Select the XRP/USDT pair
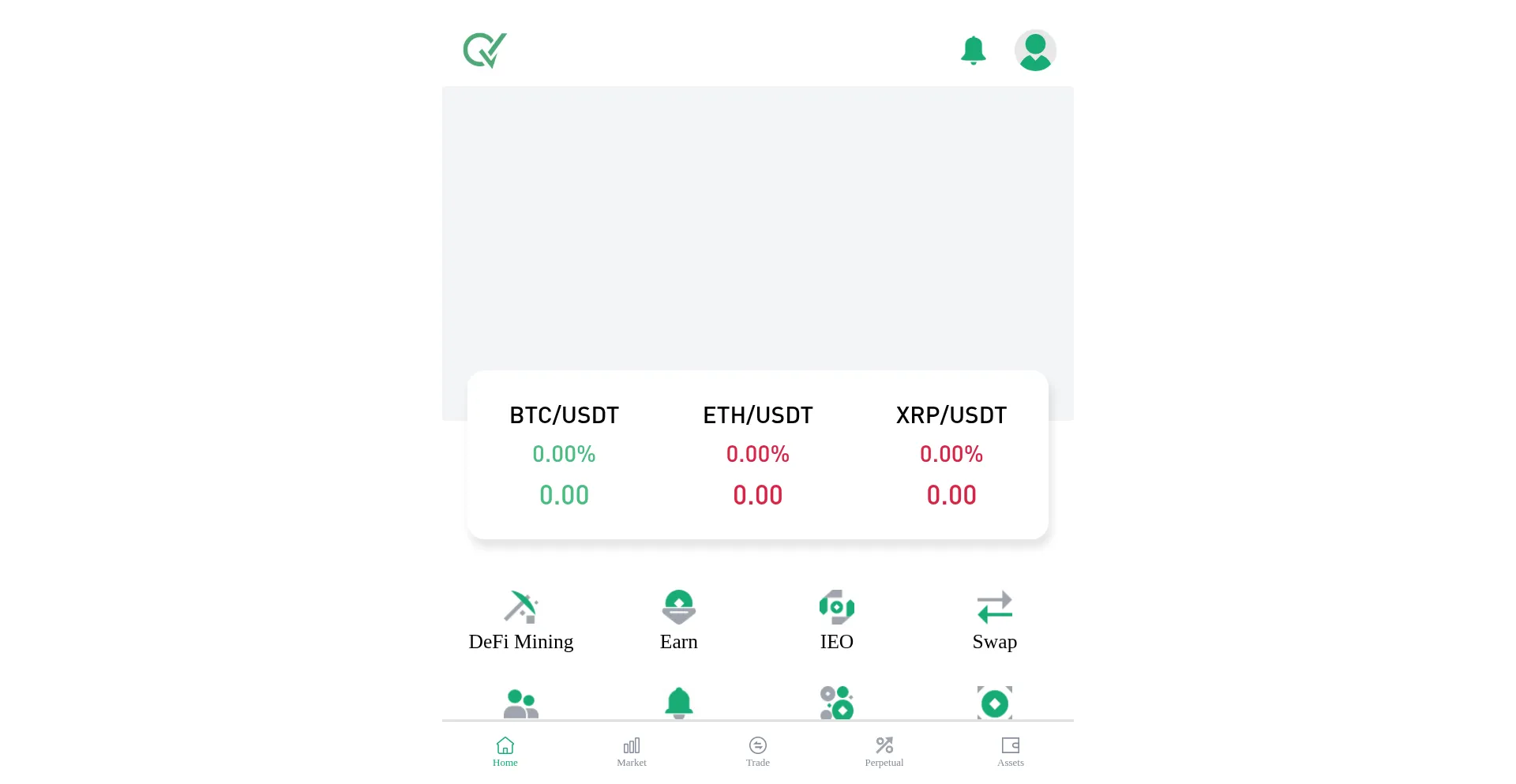The width and height of the screenshot is (1516, 784). (x=951, y=455)
